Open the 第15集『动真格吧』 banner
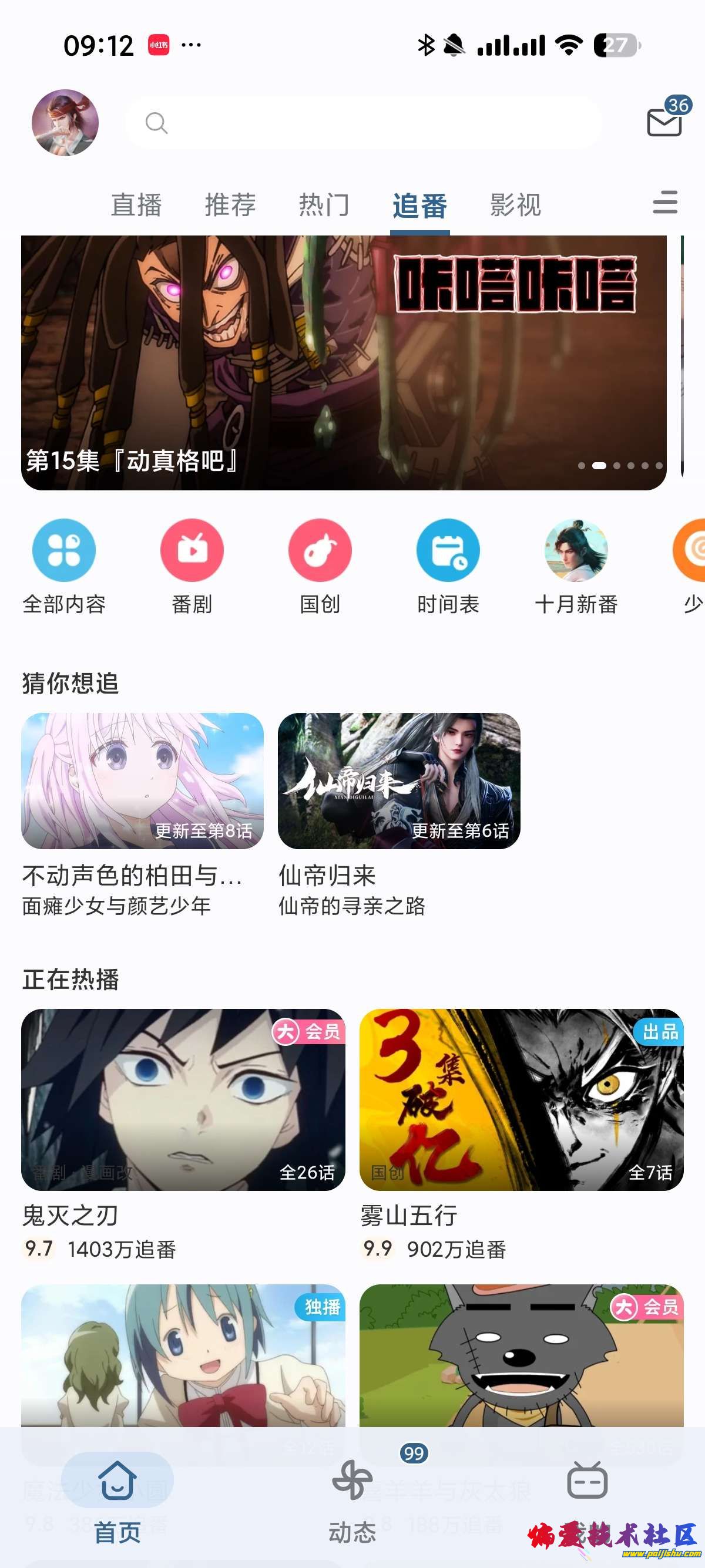 343,362
